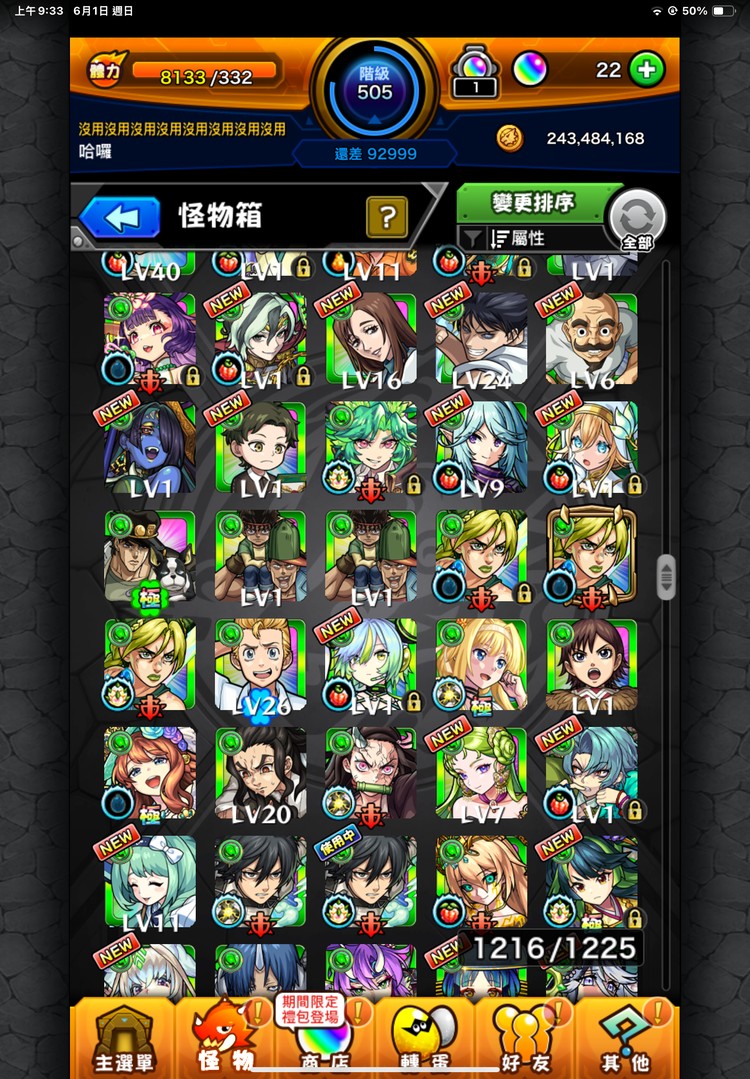Open the question mark help button

pyautogui.click(x=386, y=215)
